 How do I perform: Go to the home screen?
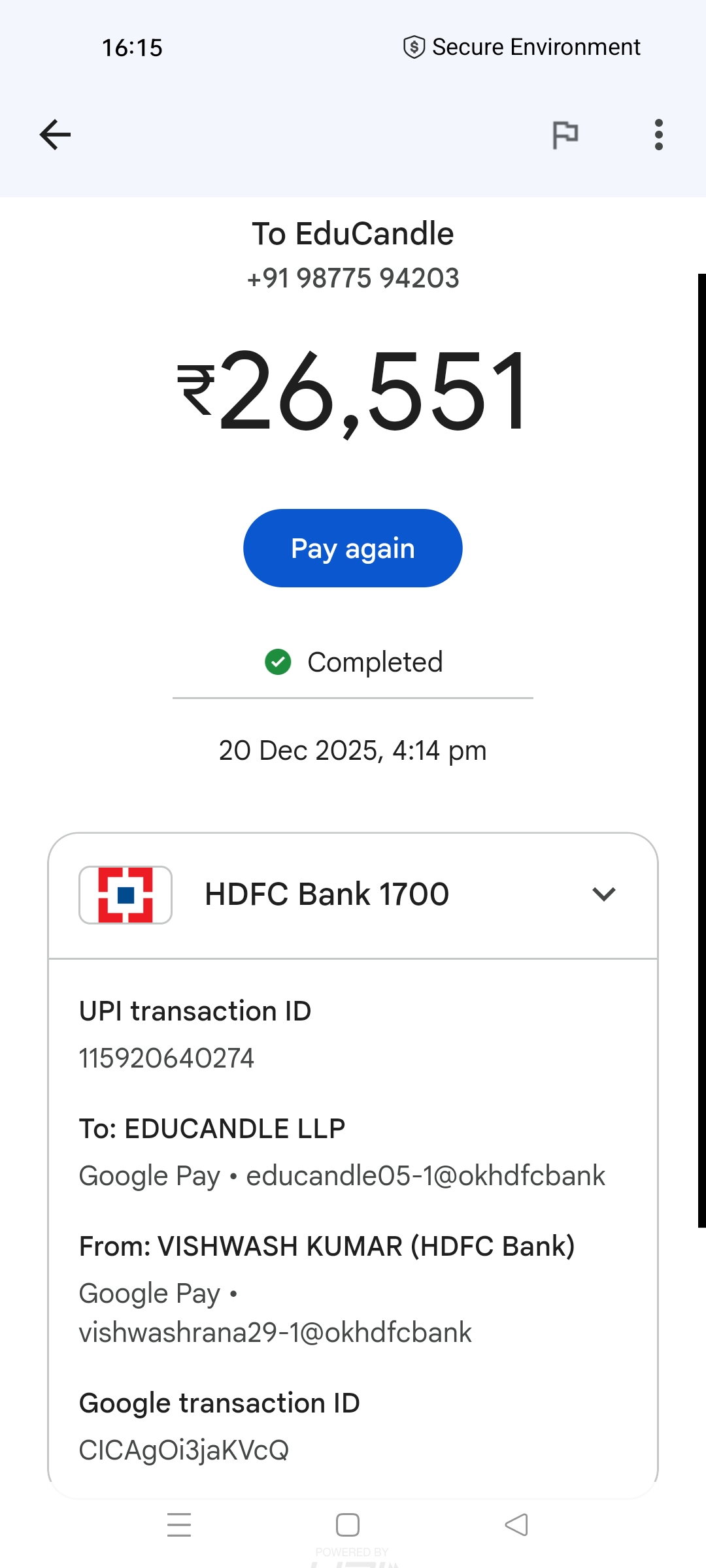click(348, 1525)
